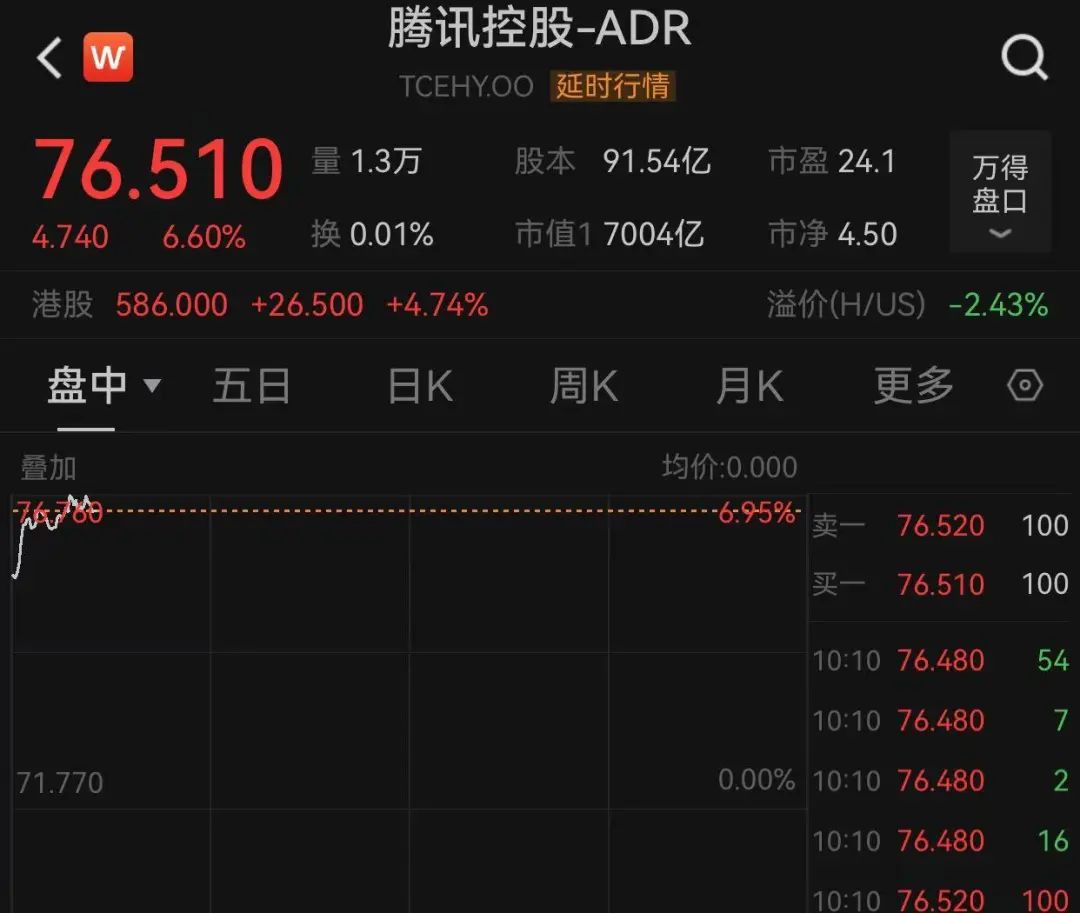Viewport: 1080px width, 913px height.
Task: Open chart settings hexagon icon
Action: [x=1025, y=386]
